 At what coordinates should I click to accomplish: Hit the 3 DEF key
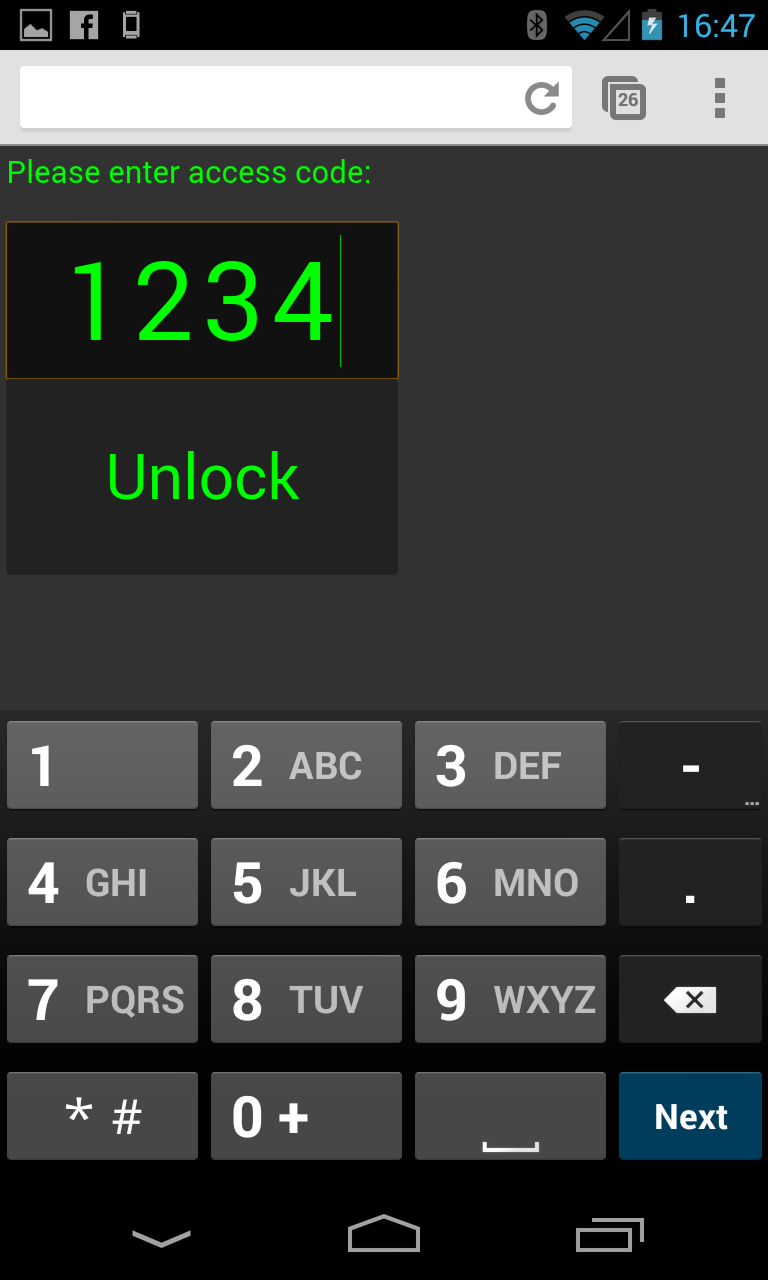[x=510, y=766]
